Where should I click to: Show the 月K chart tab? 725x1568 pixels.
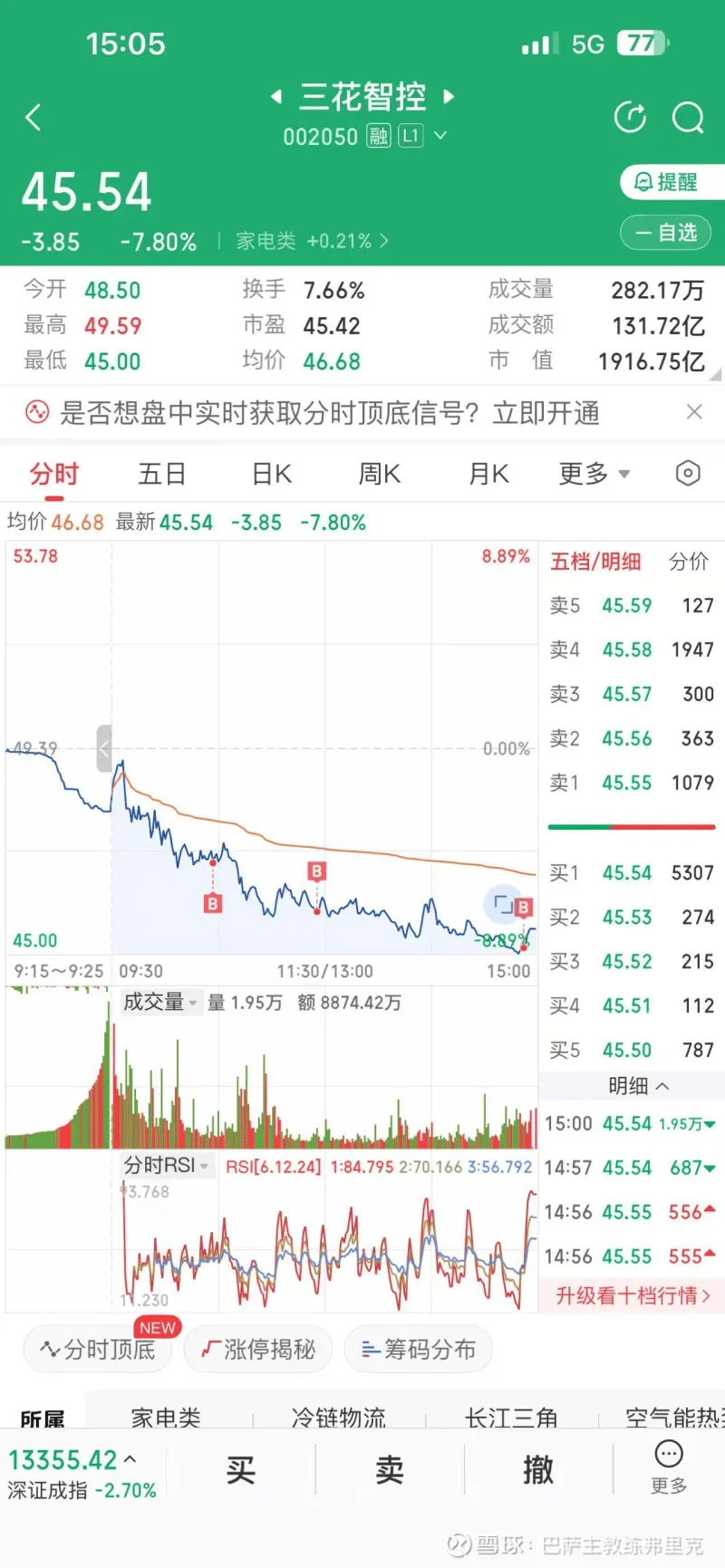click(488, 474)
